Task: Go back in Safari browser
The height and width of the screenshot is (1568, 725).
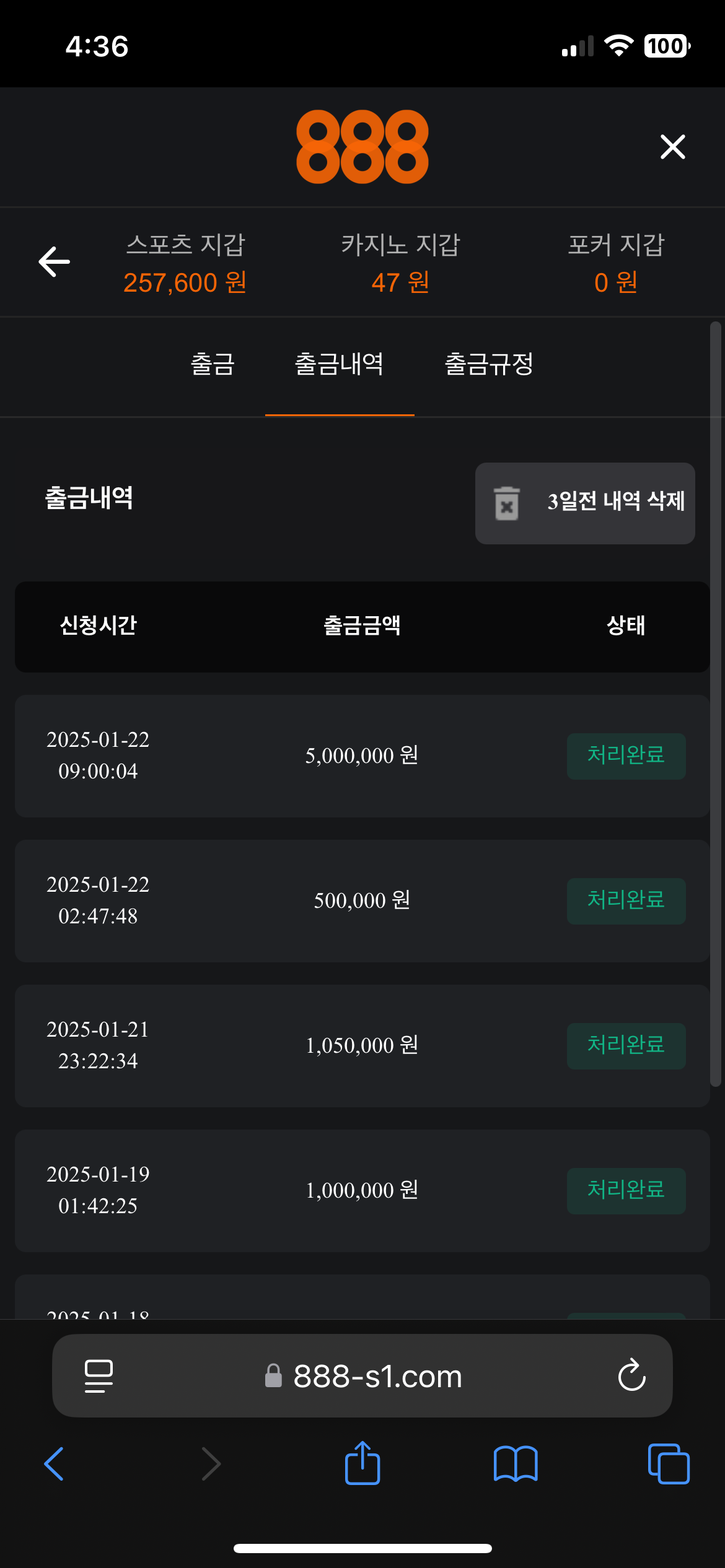Action: pyautogui.click(x=54, y=1464)
